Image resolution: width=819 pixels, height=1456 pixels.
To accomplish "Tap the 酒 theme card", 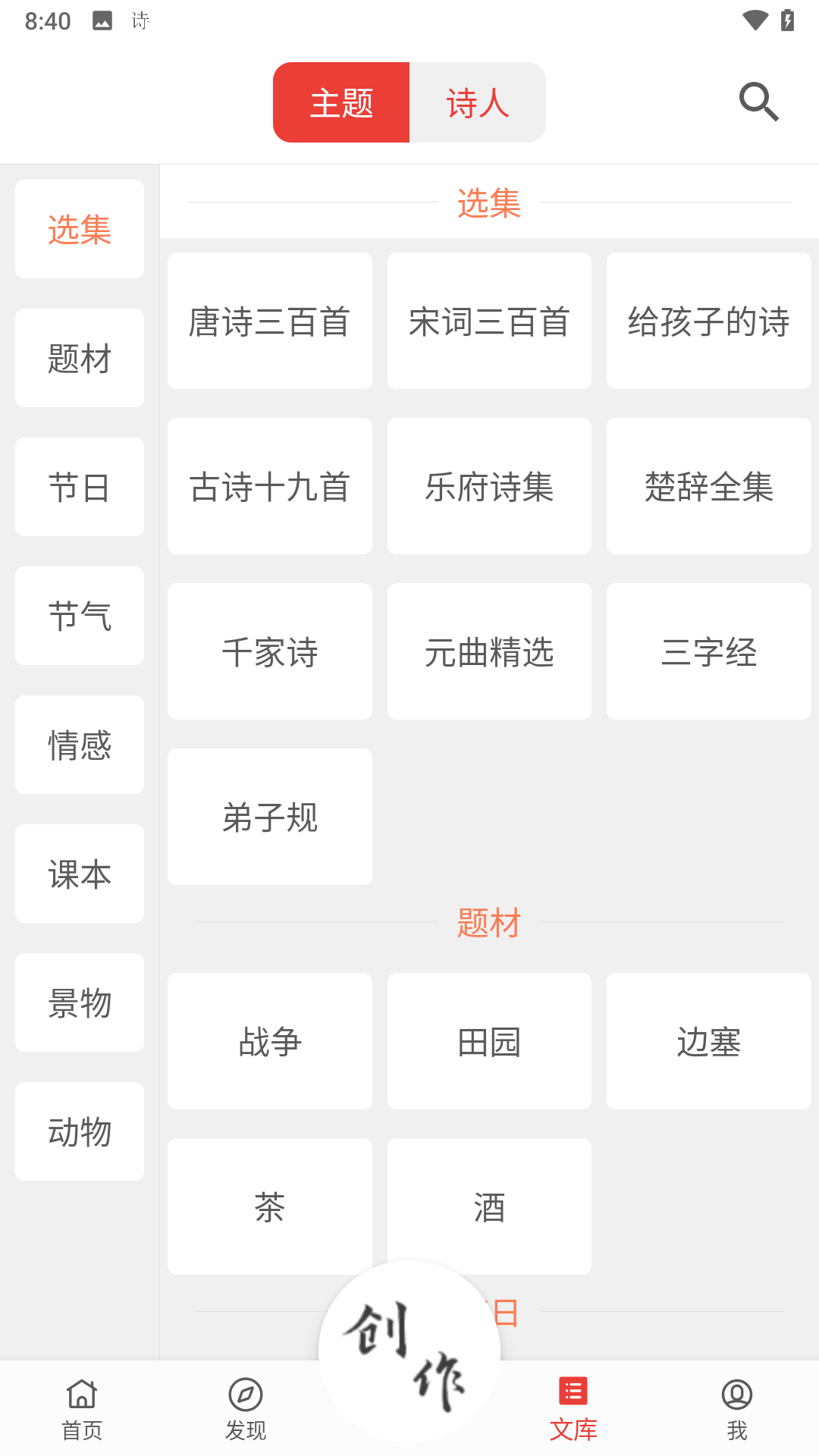I will pyautogui.click(x=489, y=1206).
